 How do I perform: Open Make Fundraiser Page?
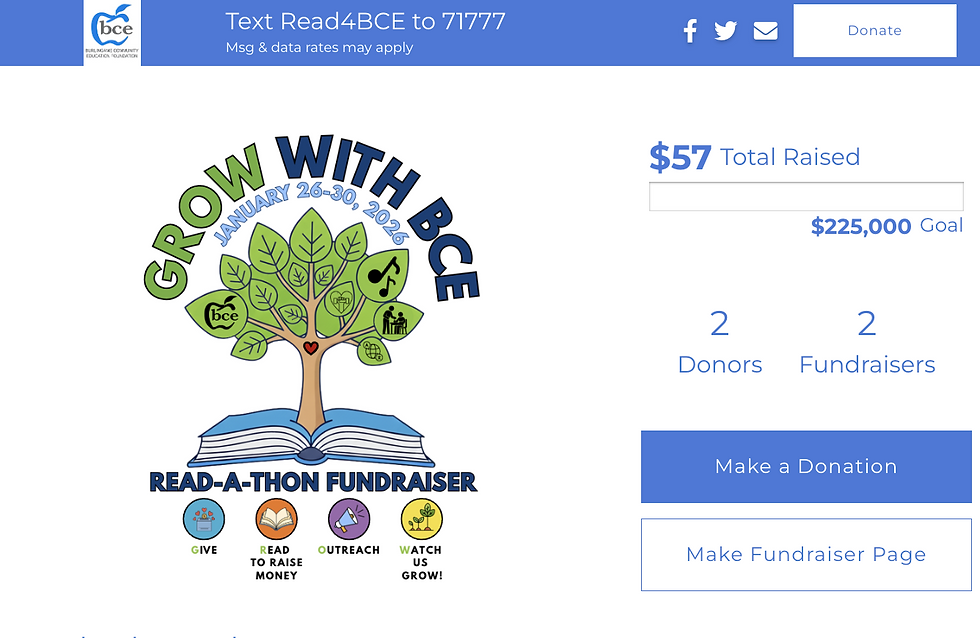(806, 554)
